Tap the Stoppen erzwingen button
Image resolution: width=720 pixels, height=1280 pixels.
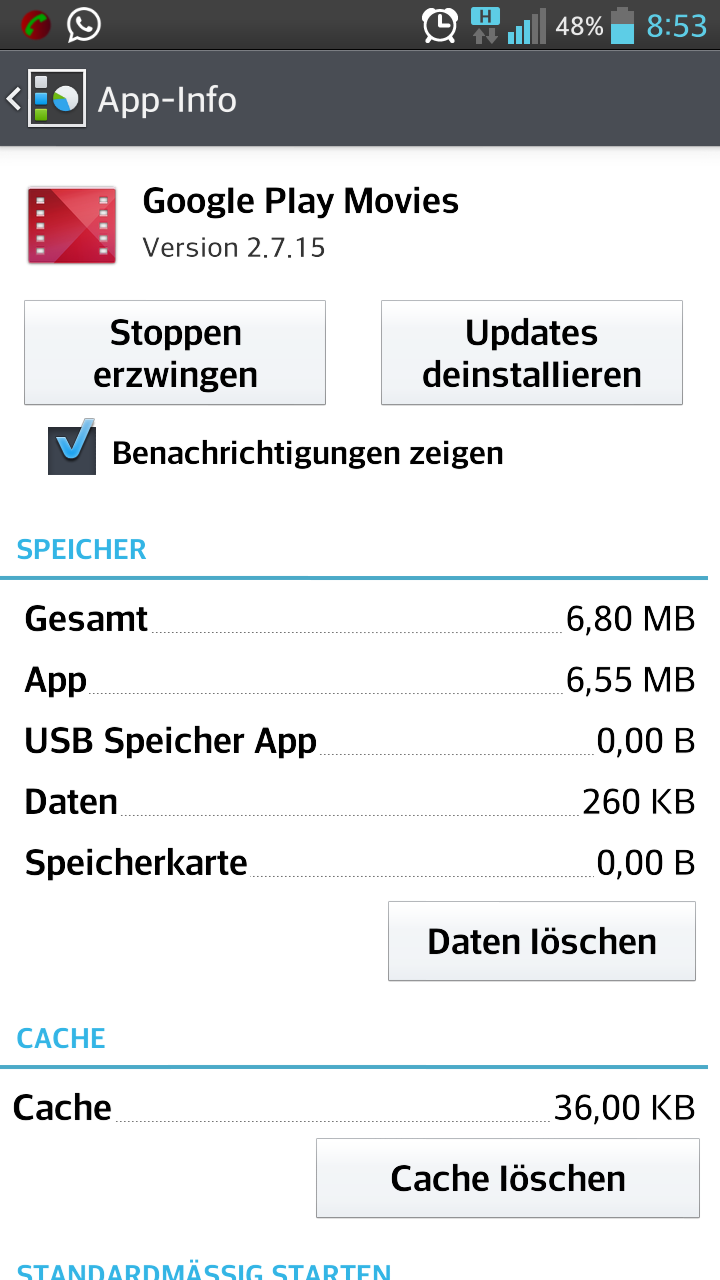coord(175,353)
